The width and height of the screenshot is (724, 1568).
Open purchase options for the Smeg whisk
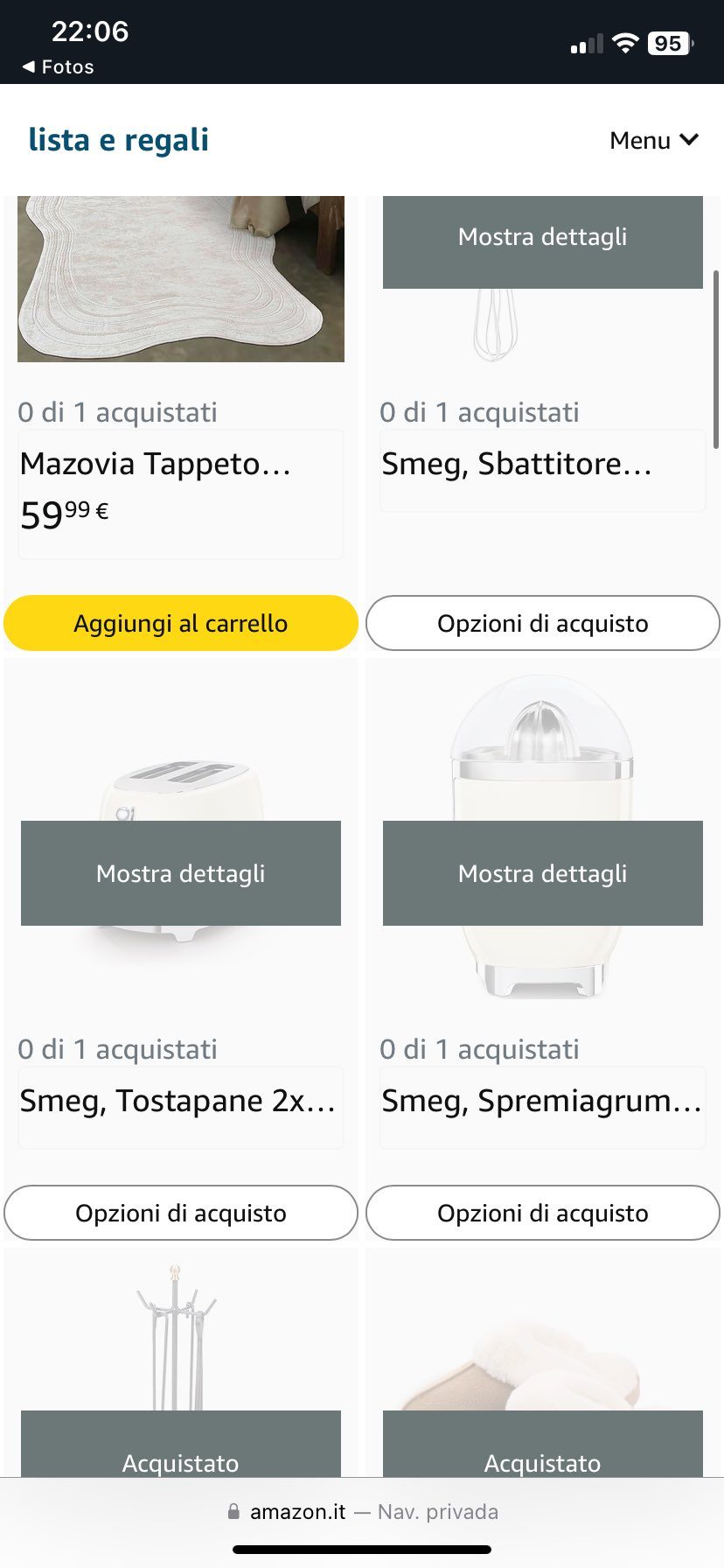tap(542, 623)
